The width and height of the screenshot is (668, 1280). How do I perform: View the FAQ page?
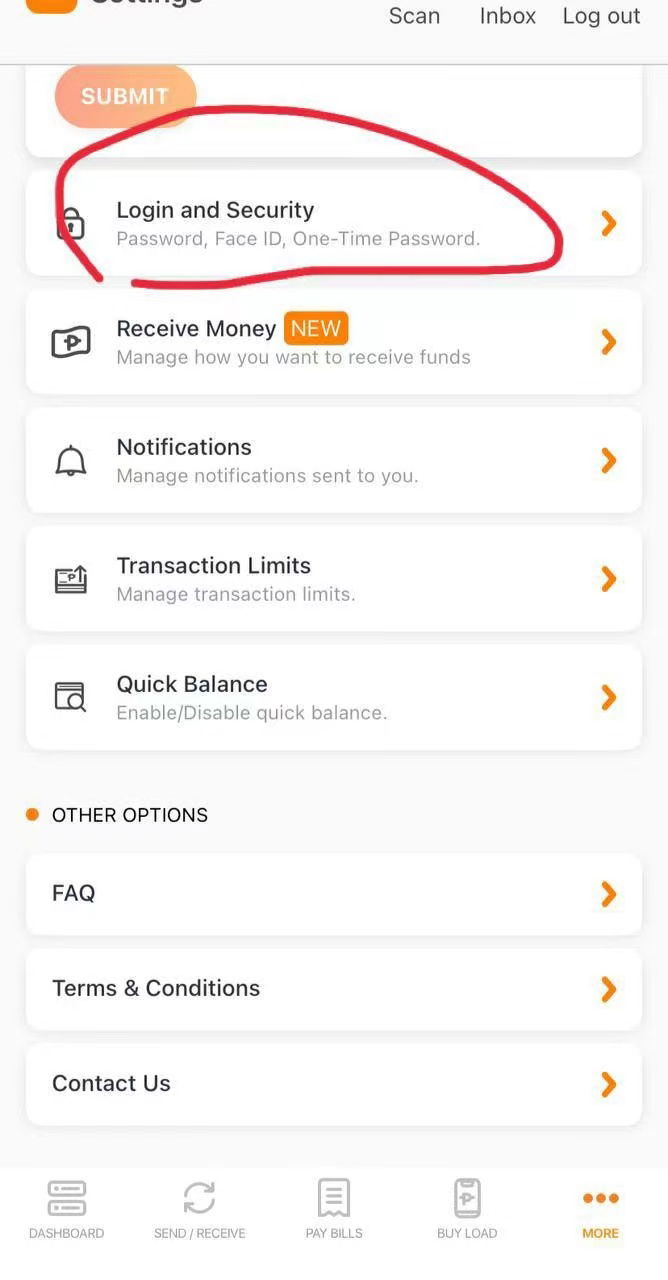(x=333, y=893)
